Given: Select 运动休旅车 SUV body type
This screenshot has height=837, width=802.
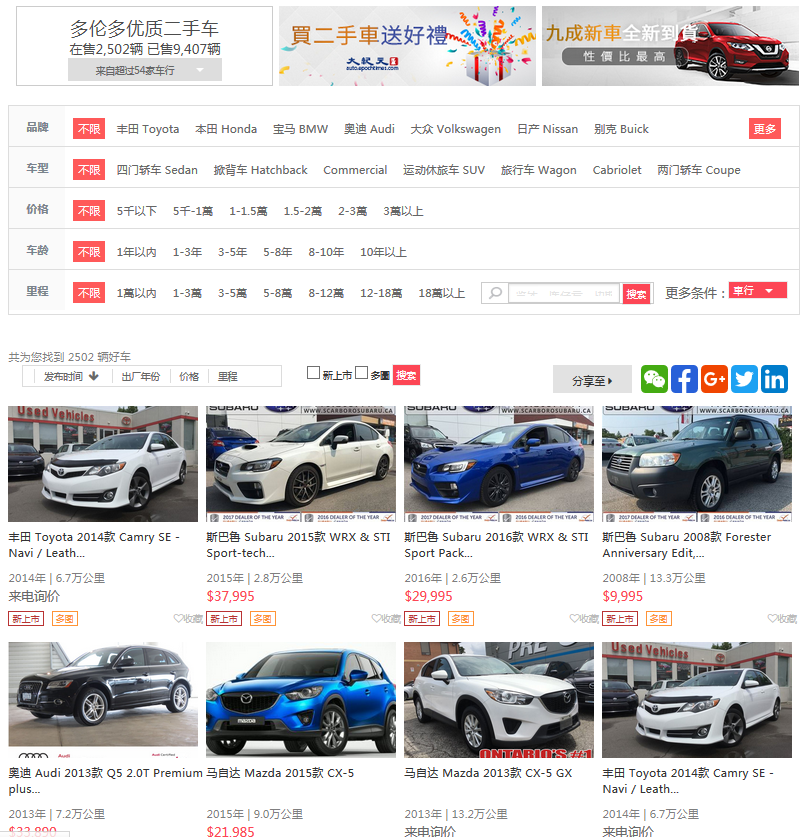Looking at the screenshot, I should [x=443, y=170].
